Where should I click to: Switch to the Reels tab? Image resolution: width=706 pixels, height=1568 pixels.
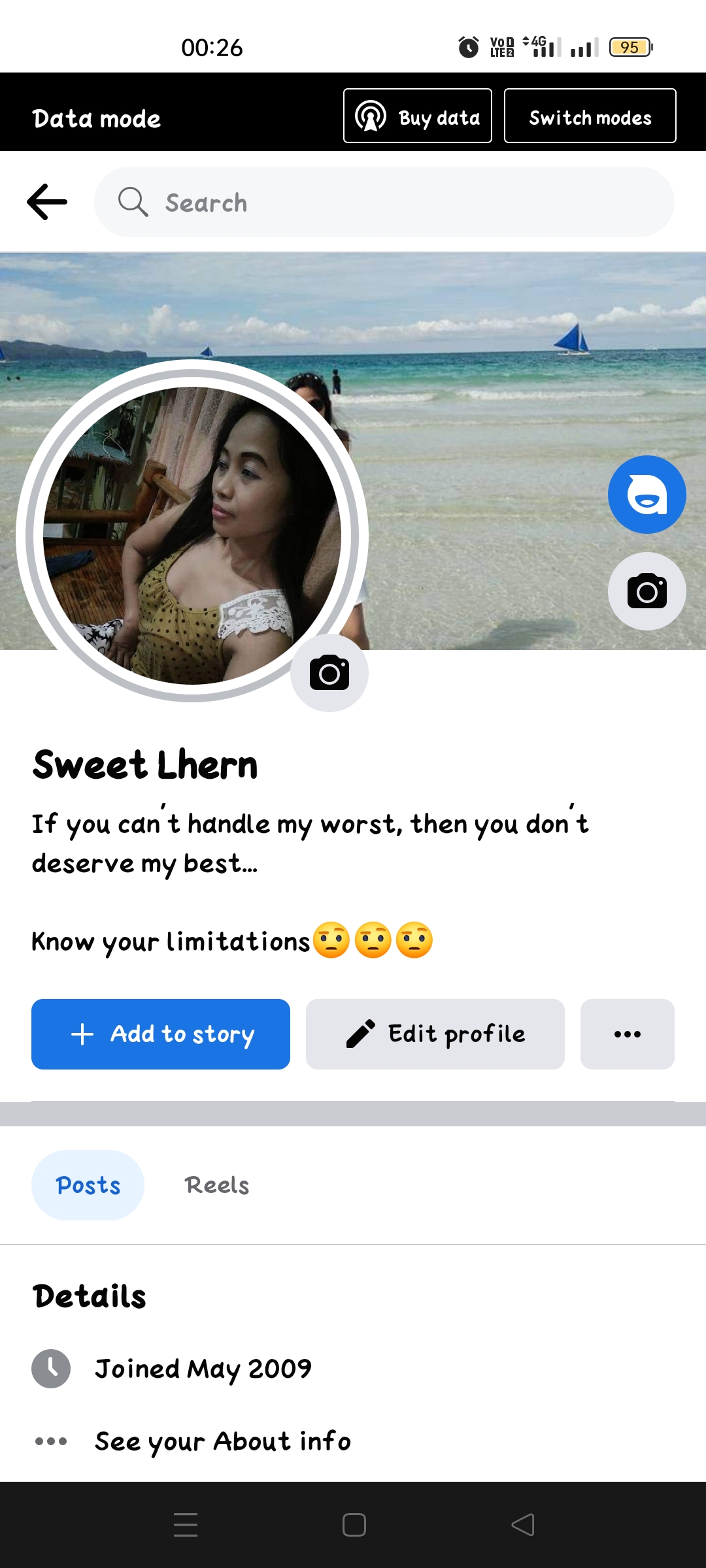point(216,1185)
